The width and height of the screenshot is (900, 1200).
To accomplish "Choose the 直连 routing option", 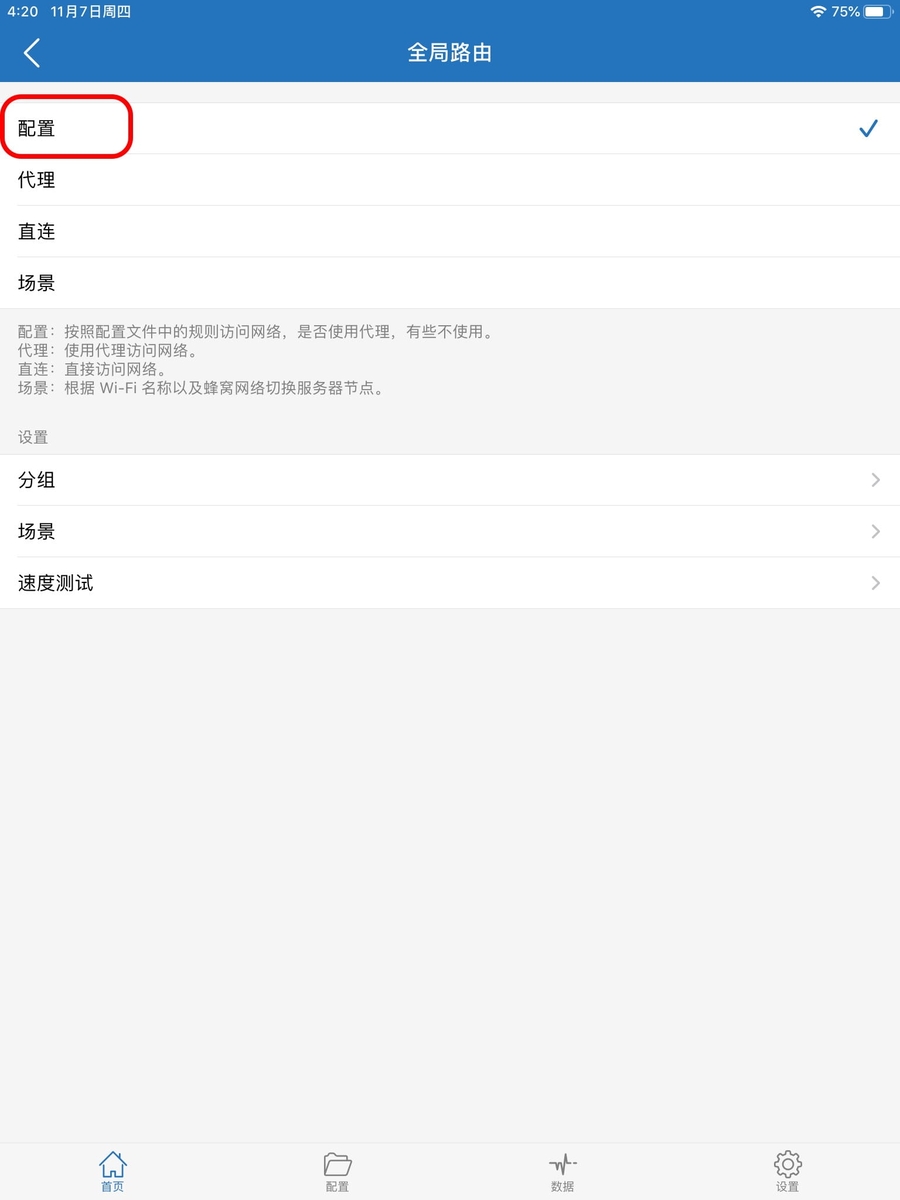I will point(450,231).
